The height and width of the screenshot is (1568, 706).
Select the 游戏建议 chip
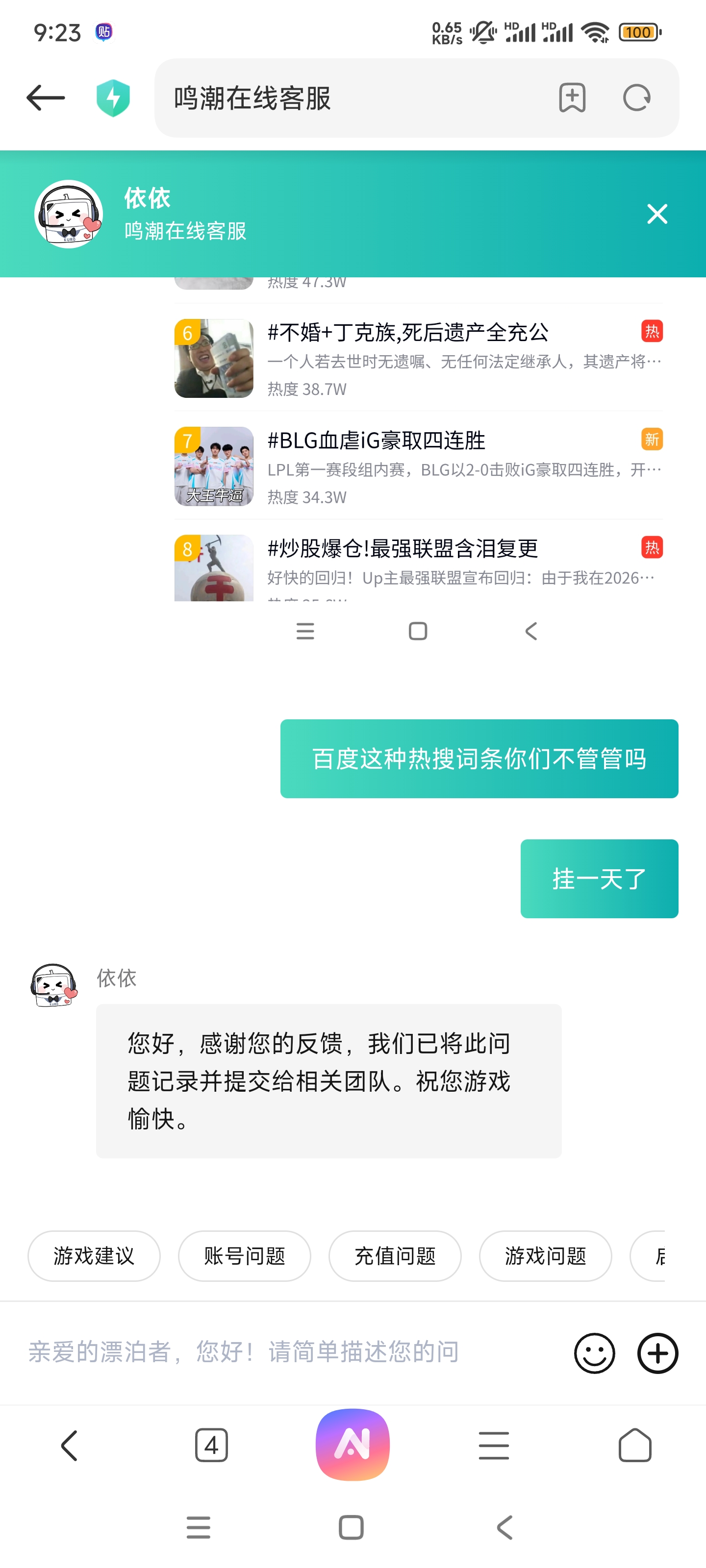94,1256
